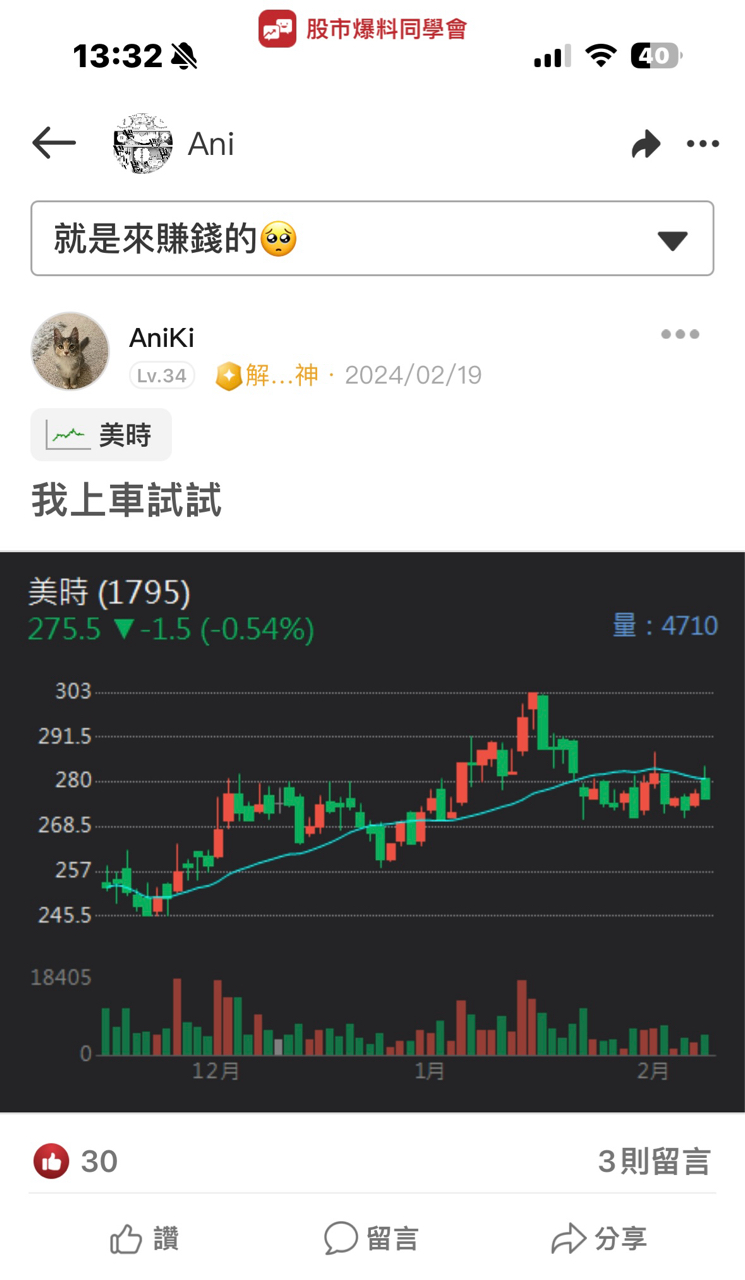The height and width of the screenshot is (1280, 745).
Task: Open the top-right three-dot overflow menu
Action: (x=702, y=145)
